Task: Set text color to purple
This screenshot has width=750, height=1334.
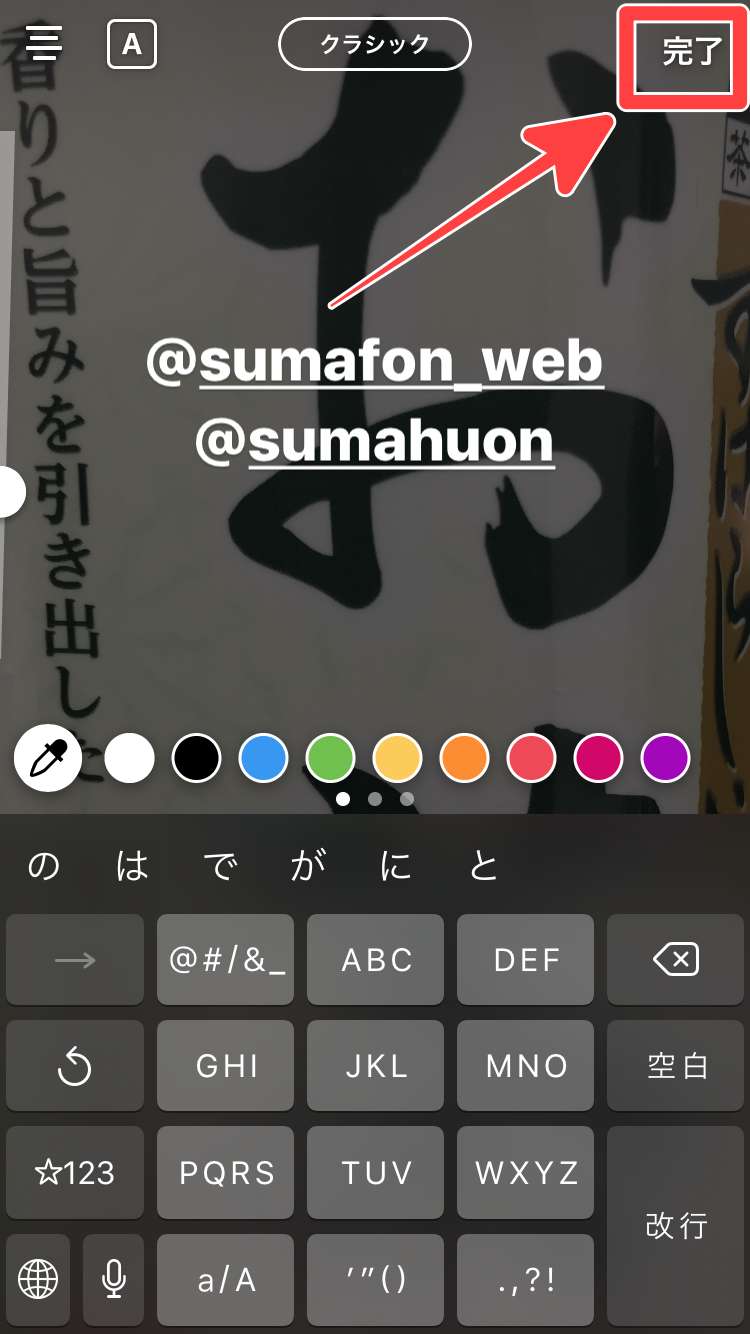Action: tap(665, 758)
